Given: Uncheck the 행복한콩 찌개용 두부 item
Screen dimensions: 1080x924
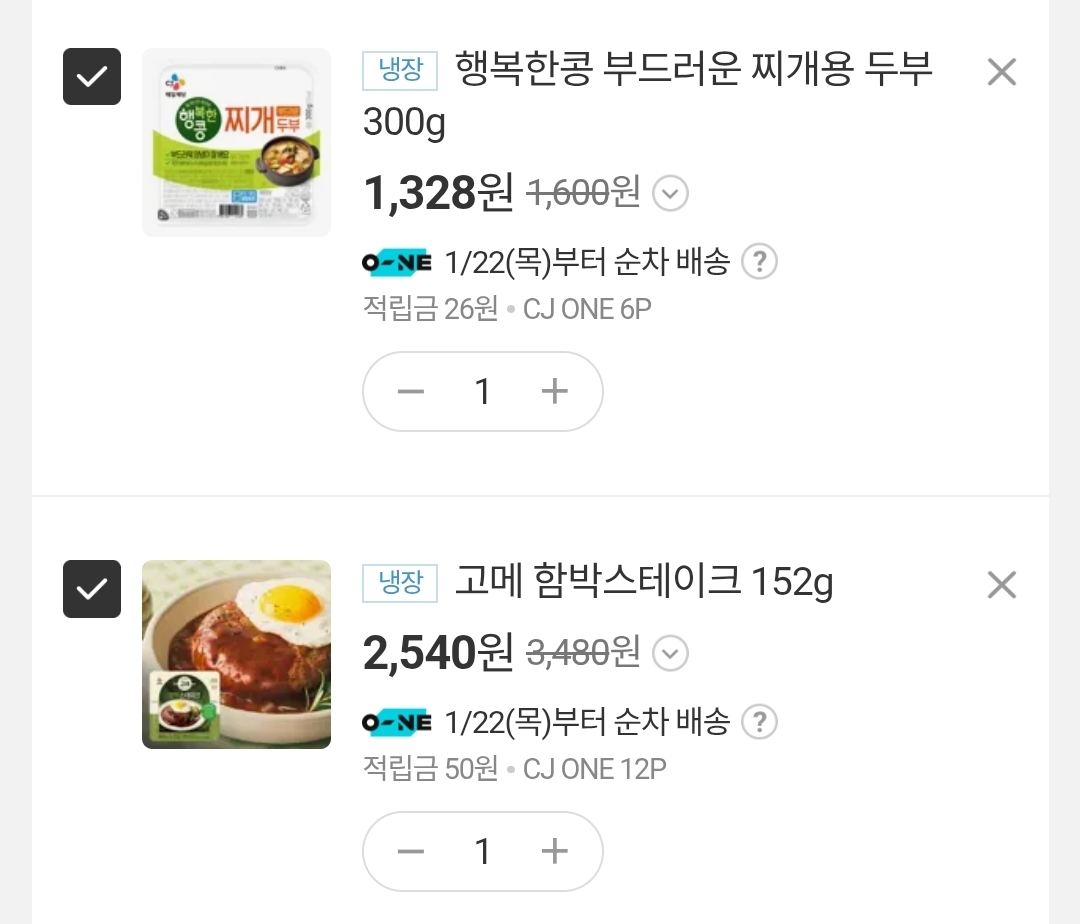Looking at the screenshot, I should point(92,76).
